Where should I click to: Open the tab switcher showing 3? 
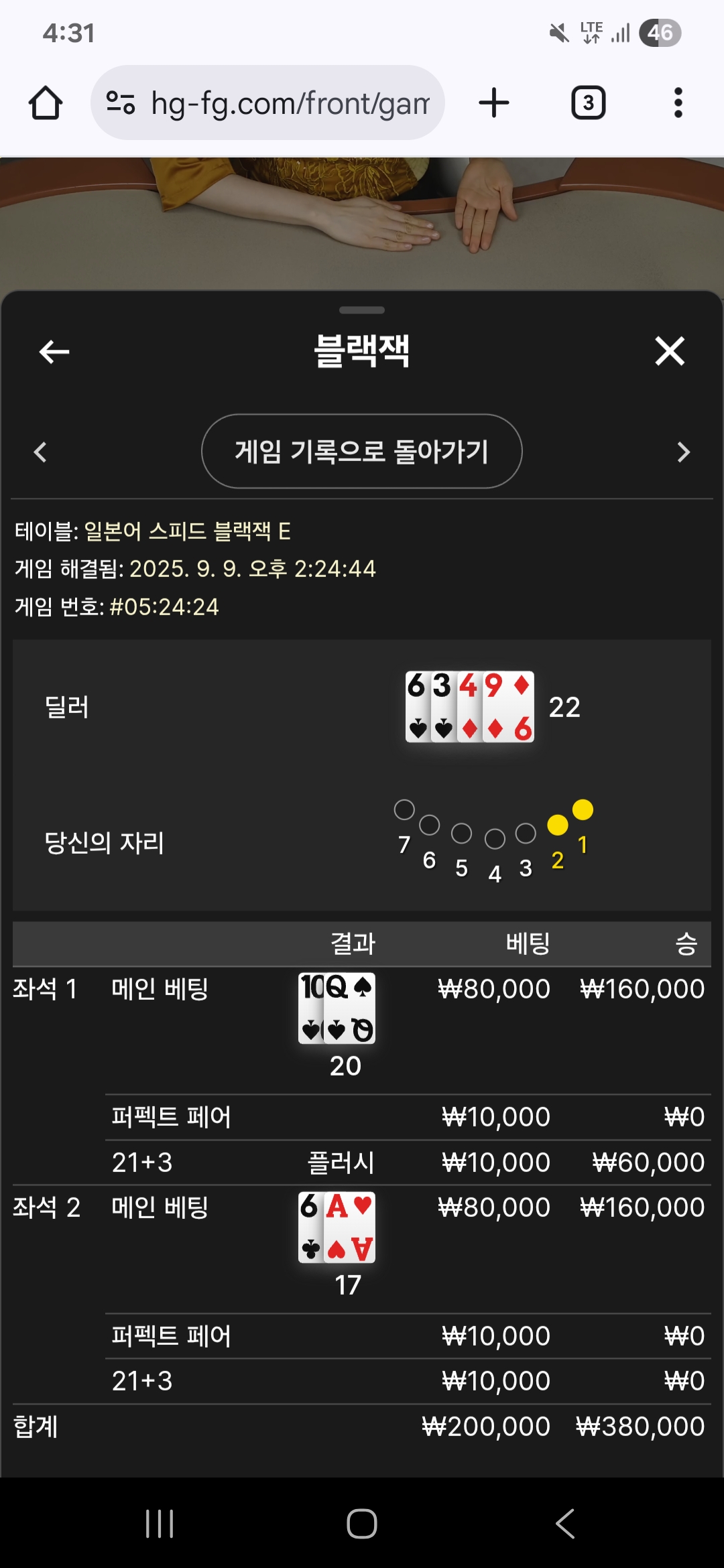588,103
